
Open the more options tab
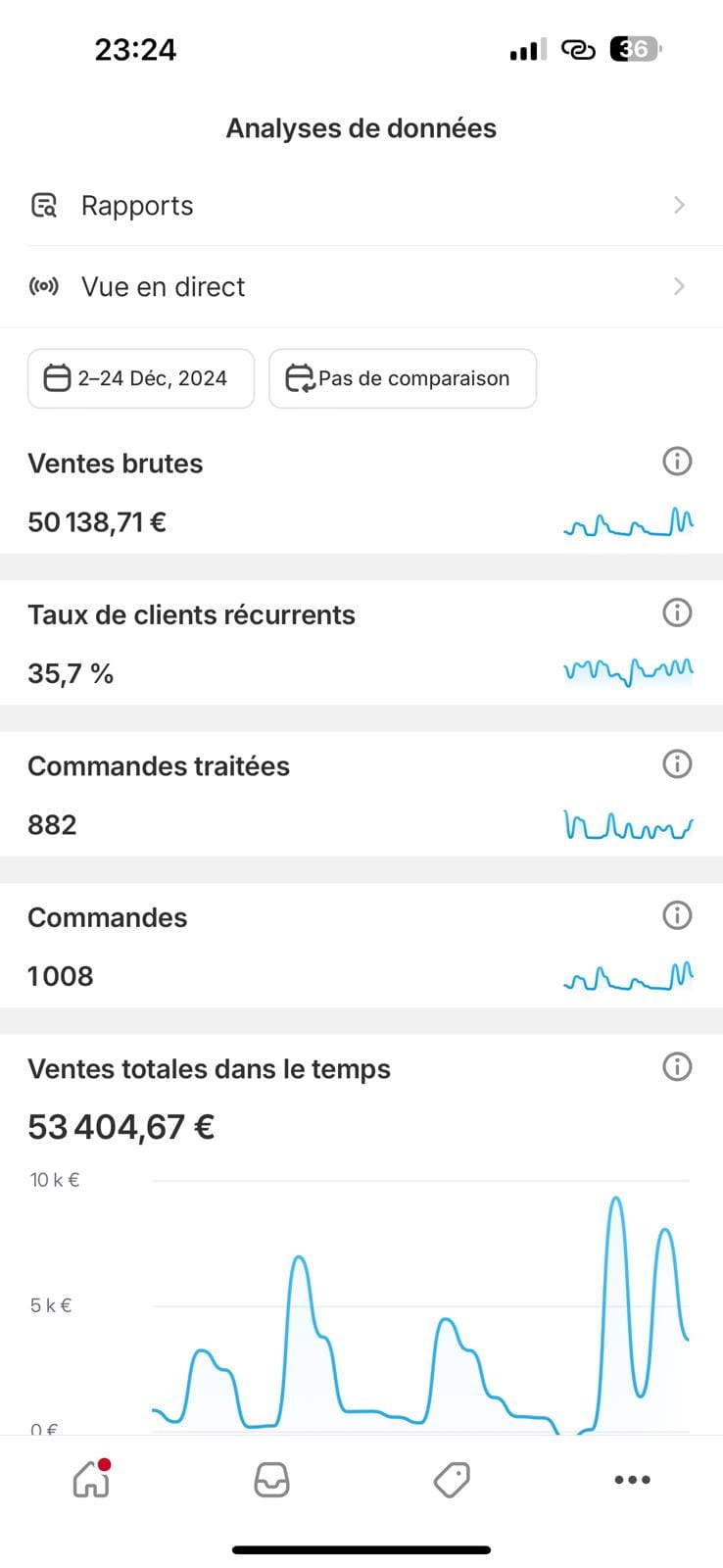click(x=632, y=1480)
